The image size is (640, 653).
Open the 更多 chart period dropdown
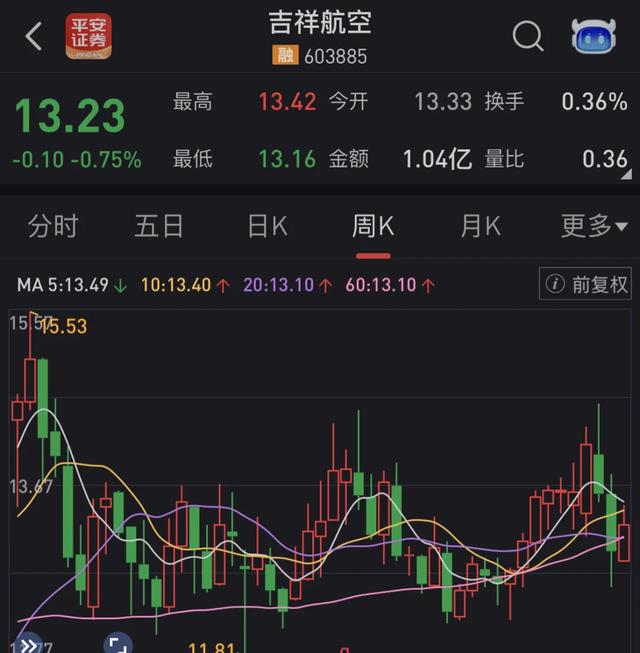[x=593, y=226]
